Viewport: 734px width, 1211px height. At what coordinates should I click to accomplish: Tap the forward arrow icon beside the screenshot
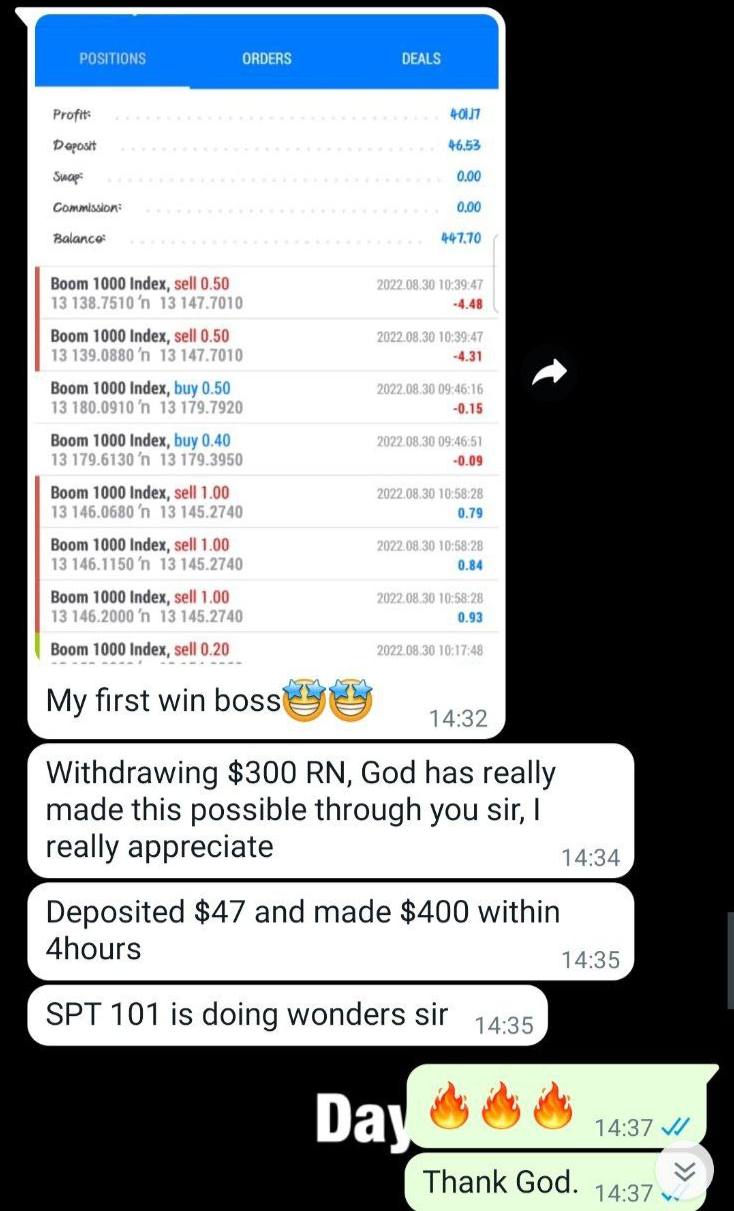[x=549, y=371]
